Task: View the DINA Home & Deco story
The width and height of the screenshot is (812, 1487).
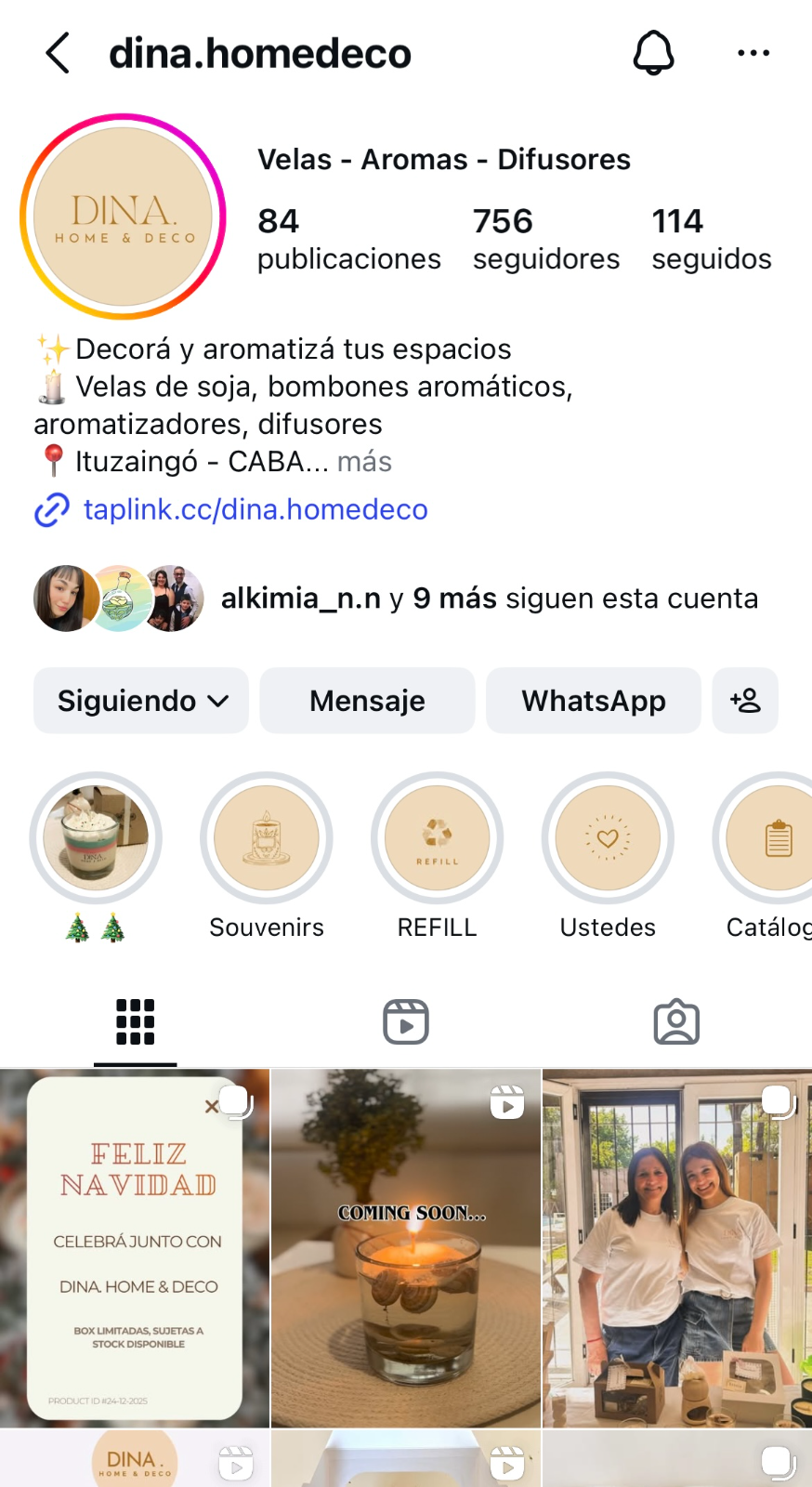Action: [123, 217]
